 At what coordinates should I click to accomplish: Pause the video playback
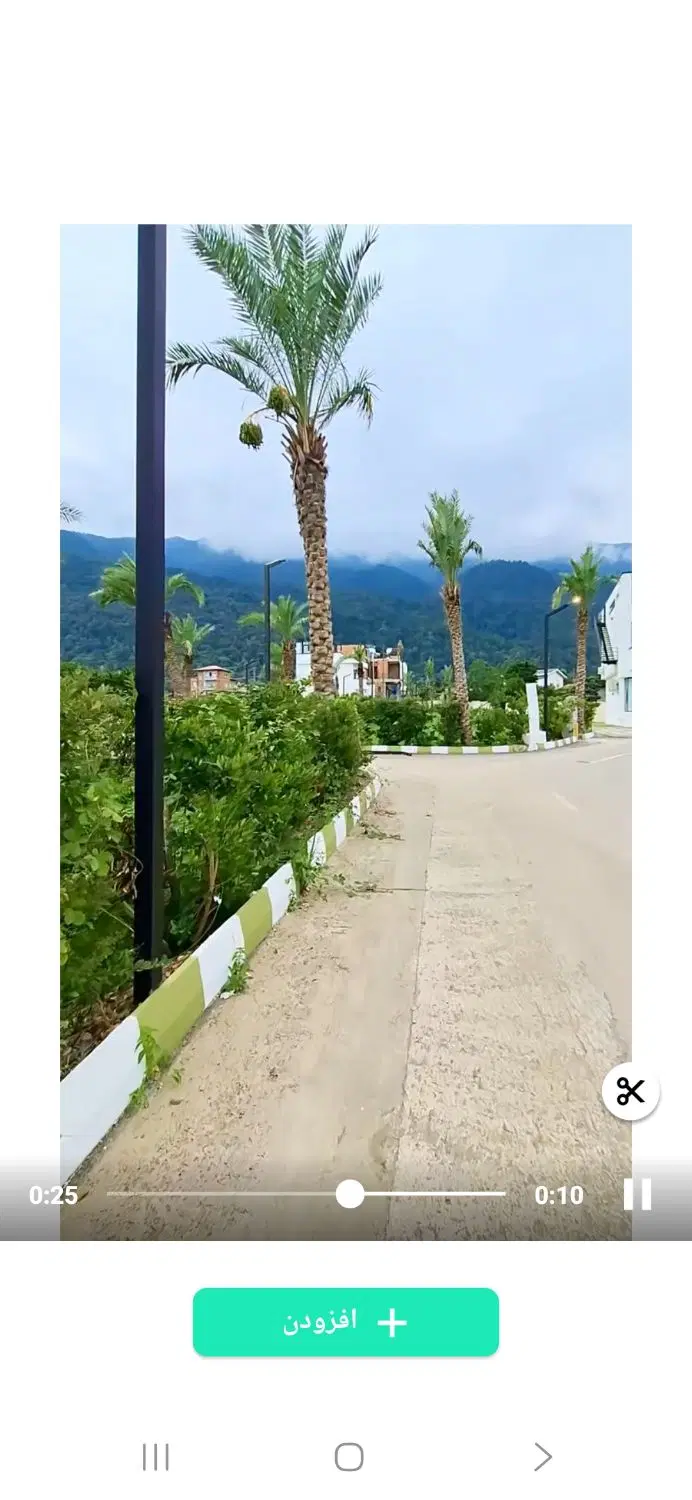pos(637,1194)
